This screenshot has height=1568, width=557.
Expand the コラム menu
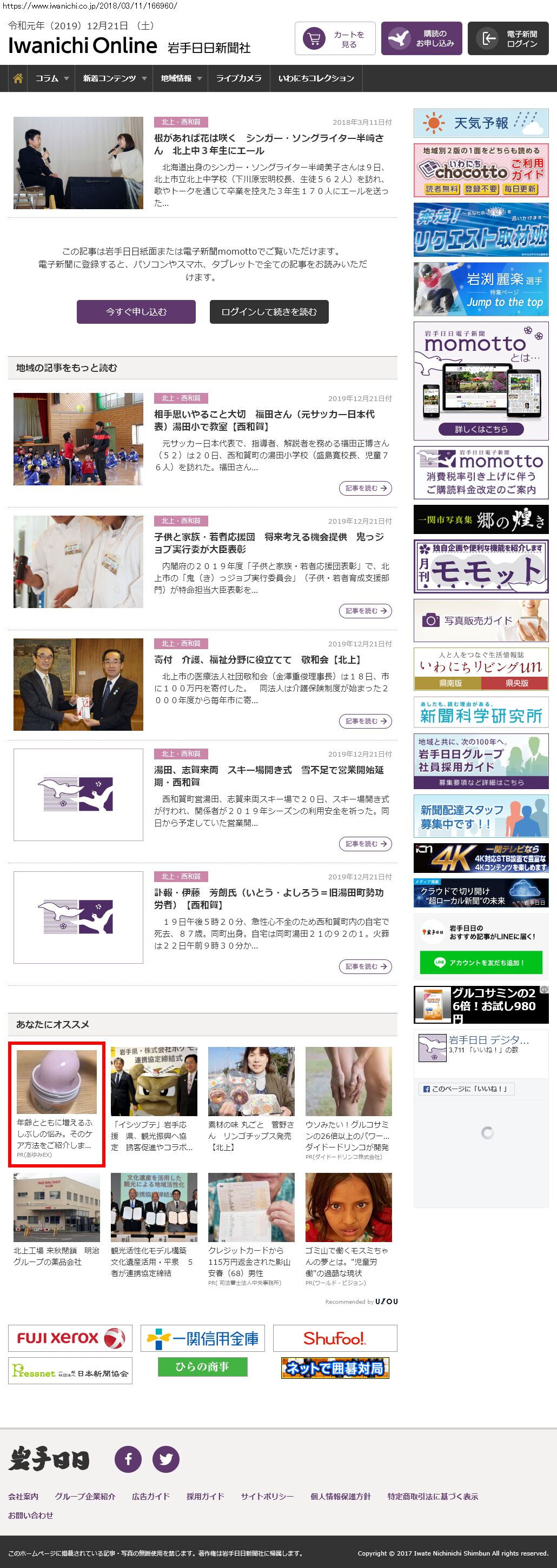point(52,78)
